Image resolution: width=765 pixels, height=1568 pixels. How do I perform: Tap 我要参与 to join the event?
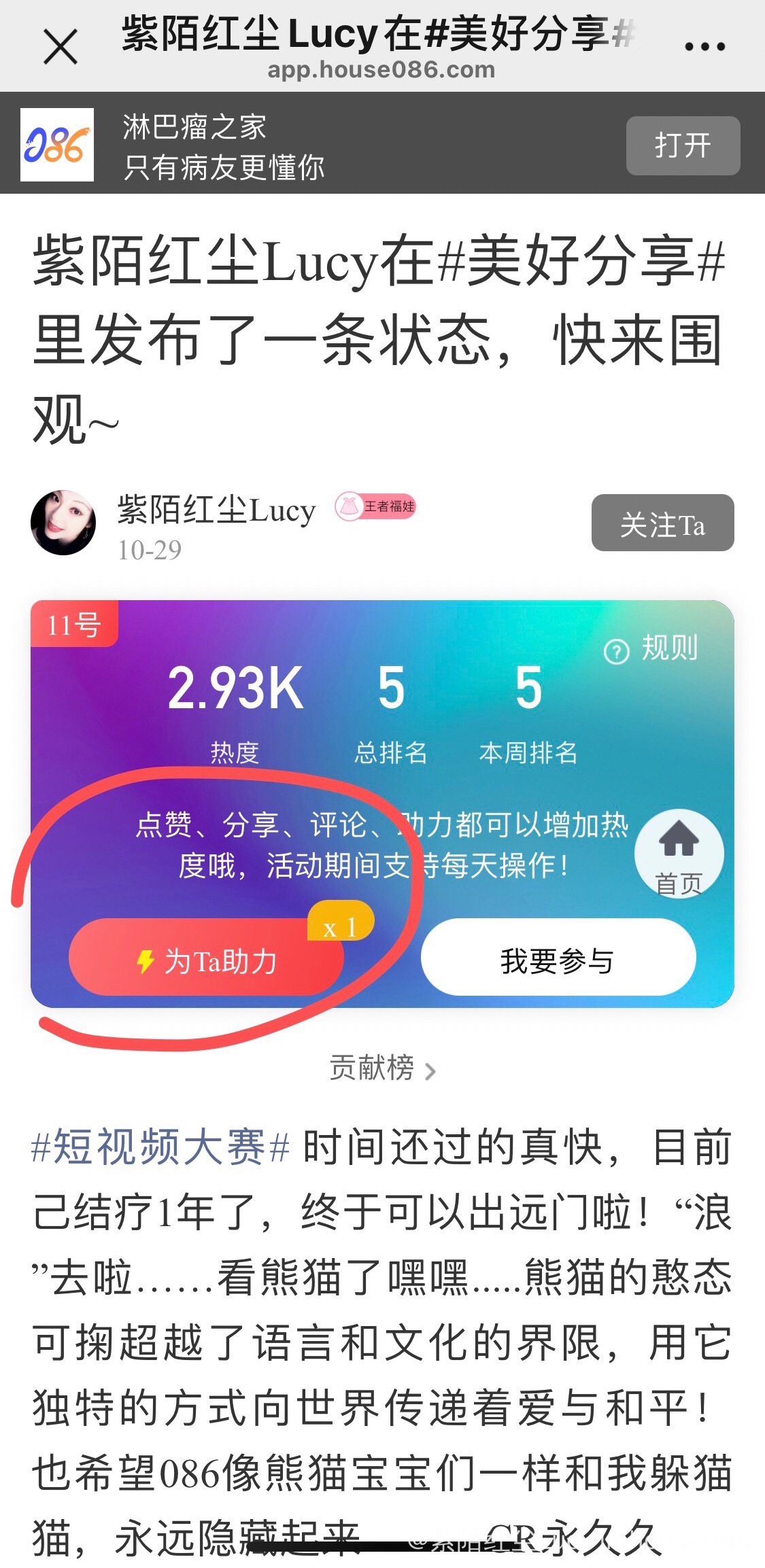pos(558,959)
